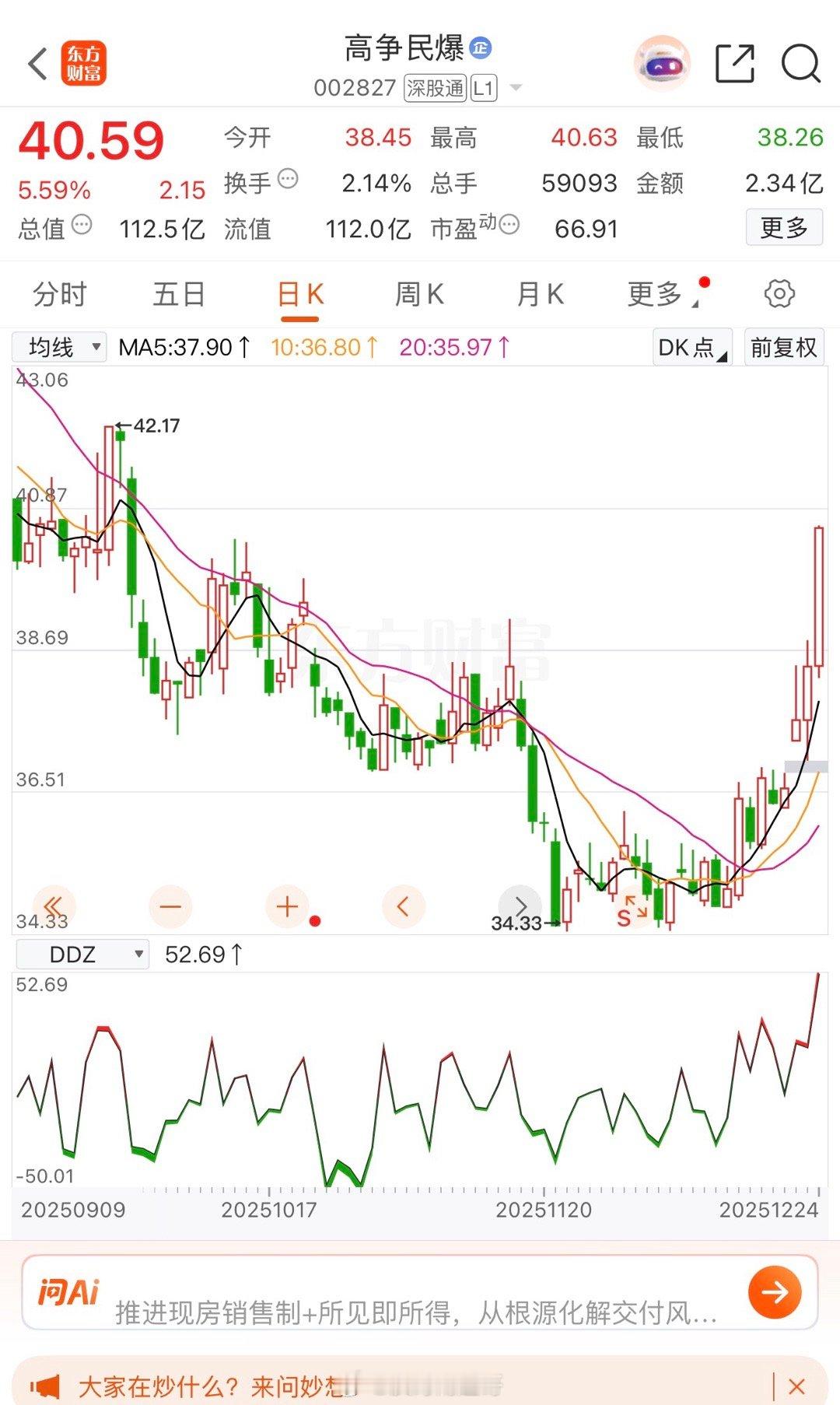Jump to earliest data with double-left arrow
840x1405 pixels.
(x=52, y=906)
